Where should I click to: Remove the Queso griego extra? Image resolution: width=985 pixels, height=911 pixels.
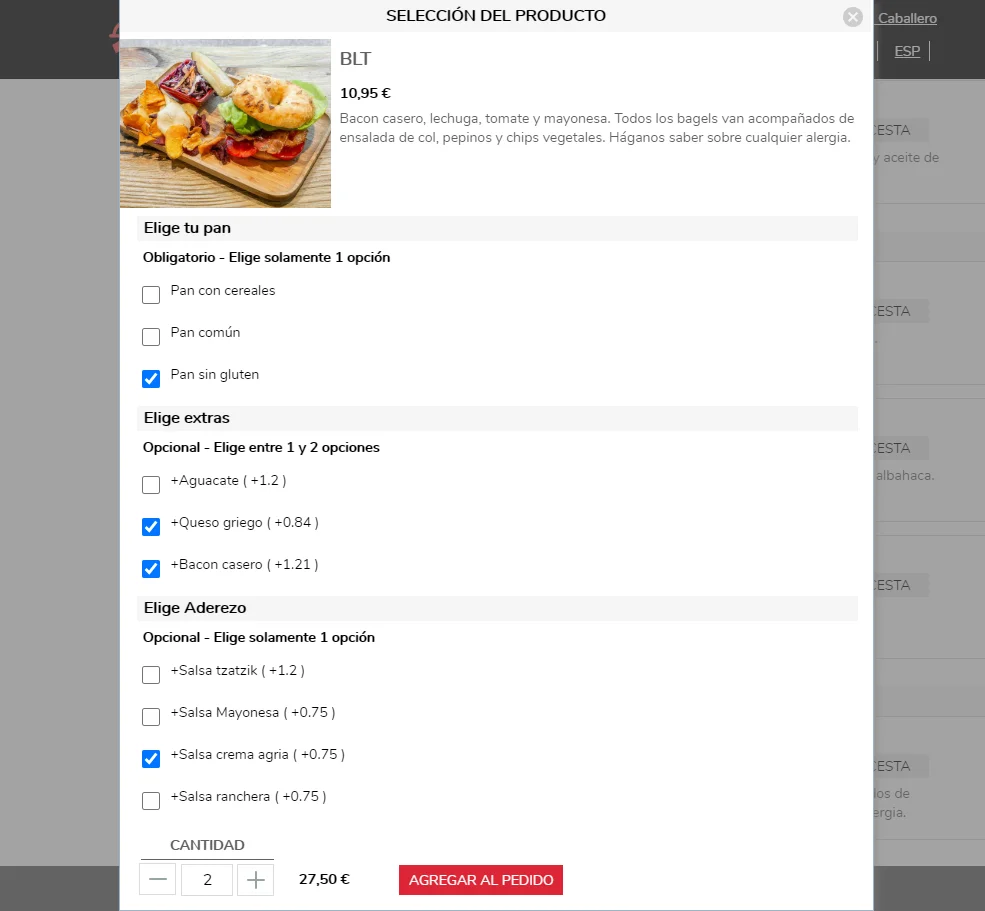151,527
